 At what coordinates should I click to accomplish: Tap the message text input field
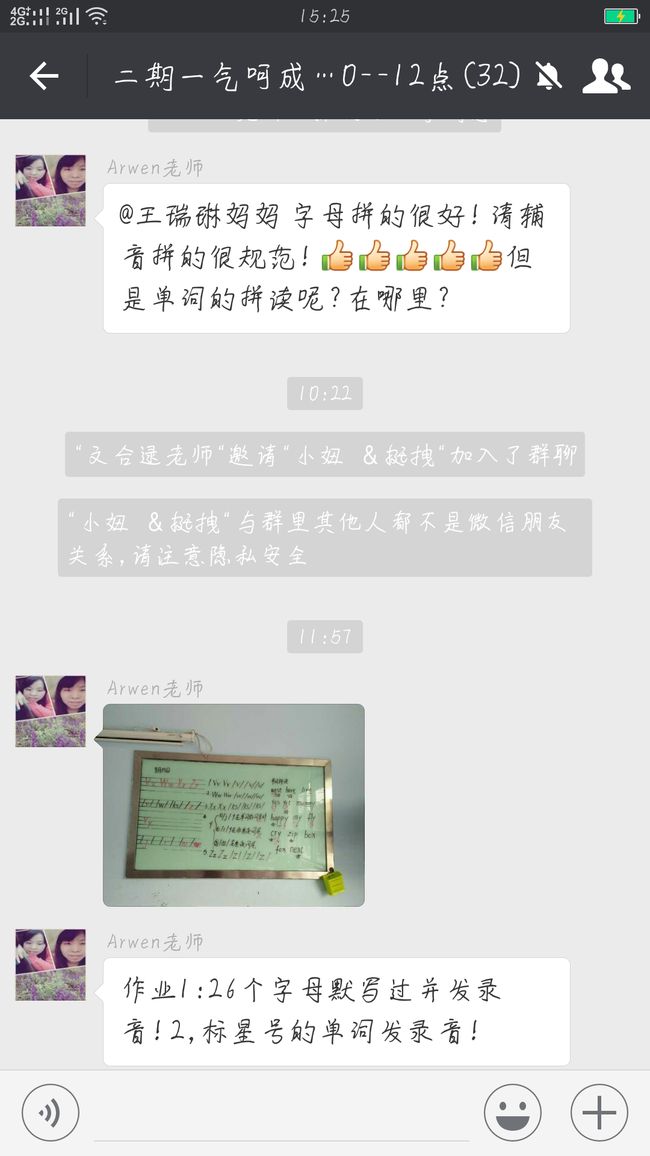(x=282, y=1113)
